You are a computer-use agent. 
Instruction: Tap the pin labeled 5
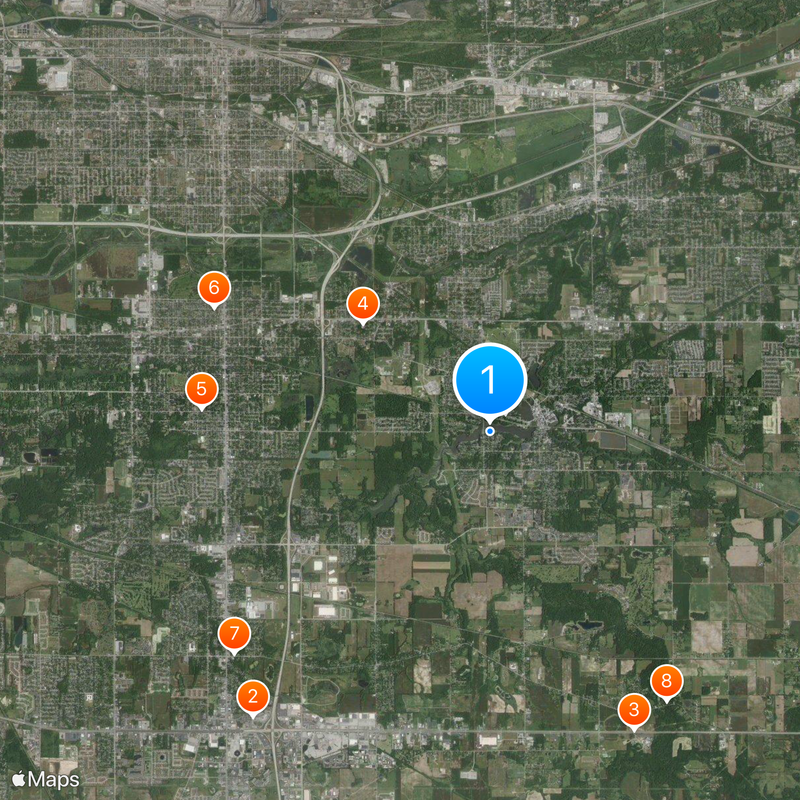[x=201, y=389]
